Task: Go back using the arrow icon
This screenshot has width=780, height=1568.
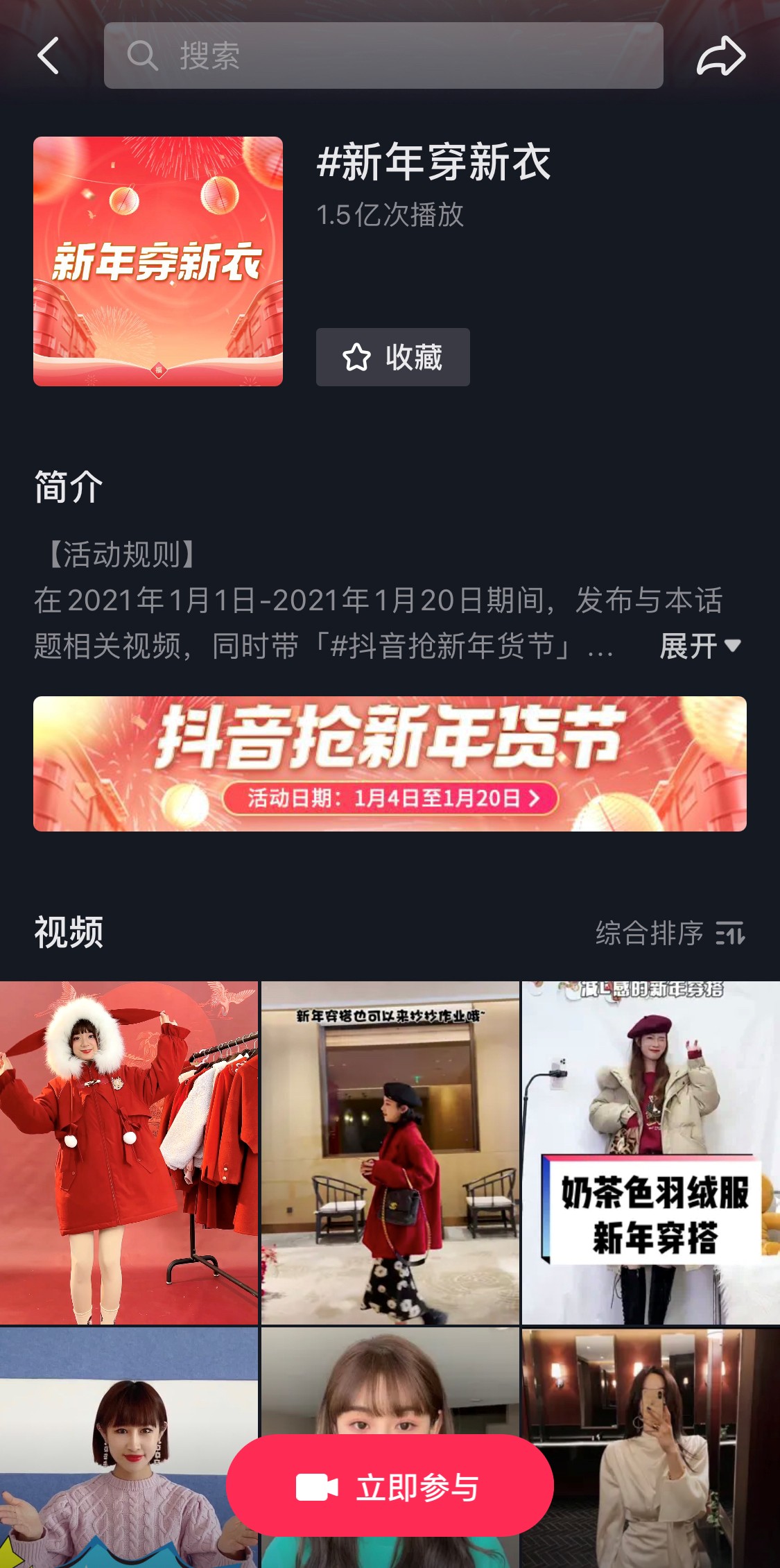Action: (49, 55)
